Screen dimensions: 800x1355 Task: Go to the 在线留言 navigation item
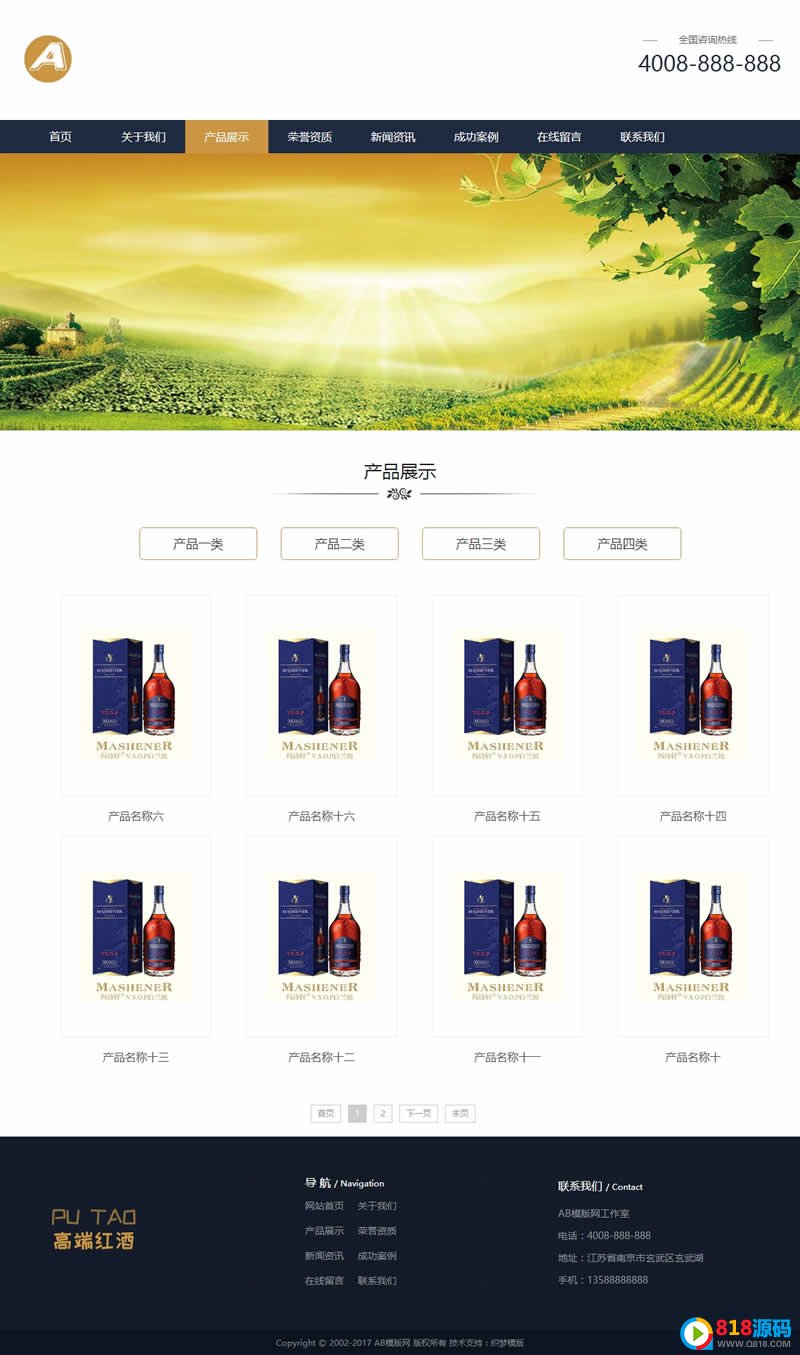559,137
